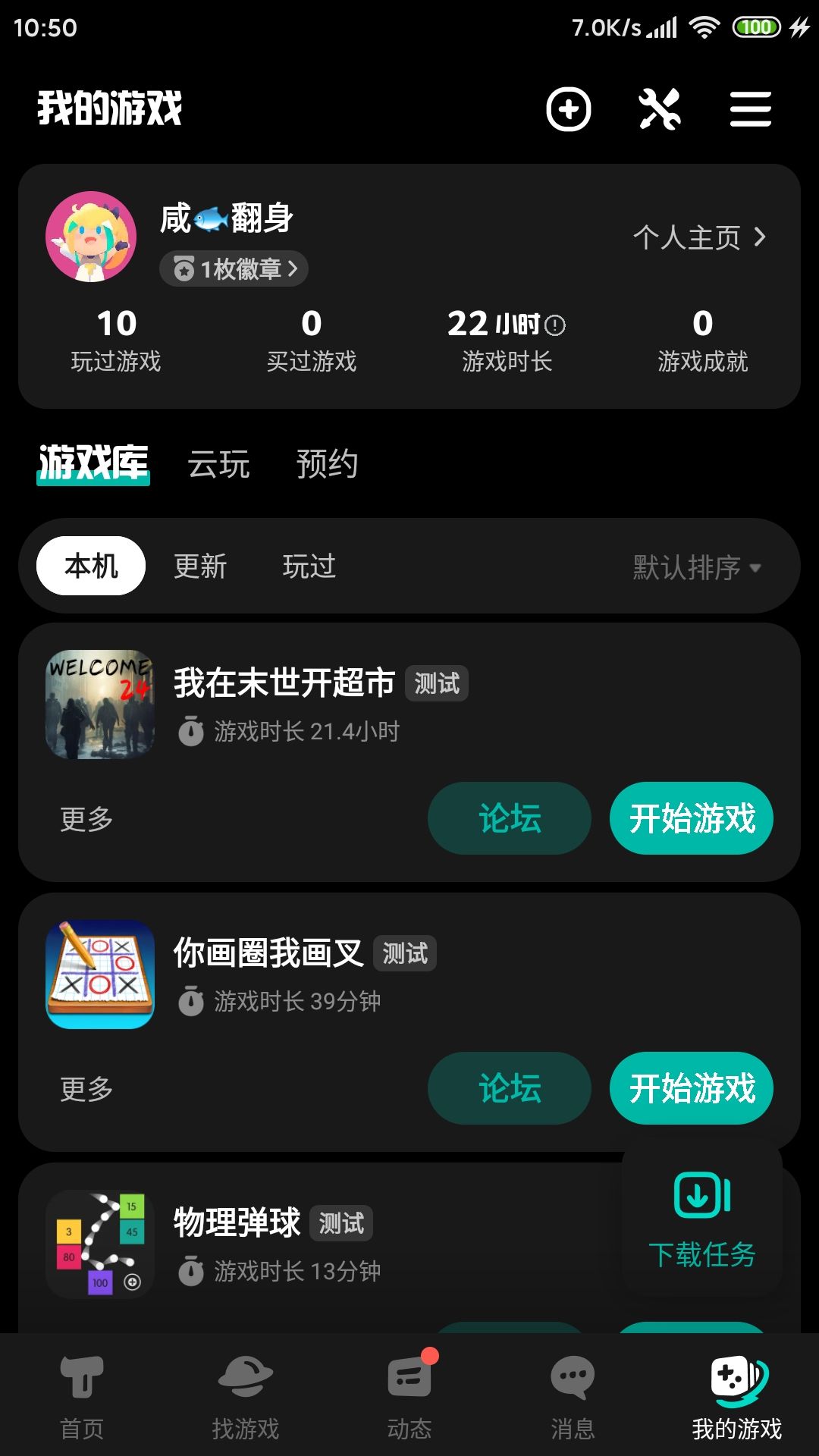Open 个人主页 profile page
The width and height of the screenshot is (819, 1456).
[698, 237]
